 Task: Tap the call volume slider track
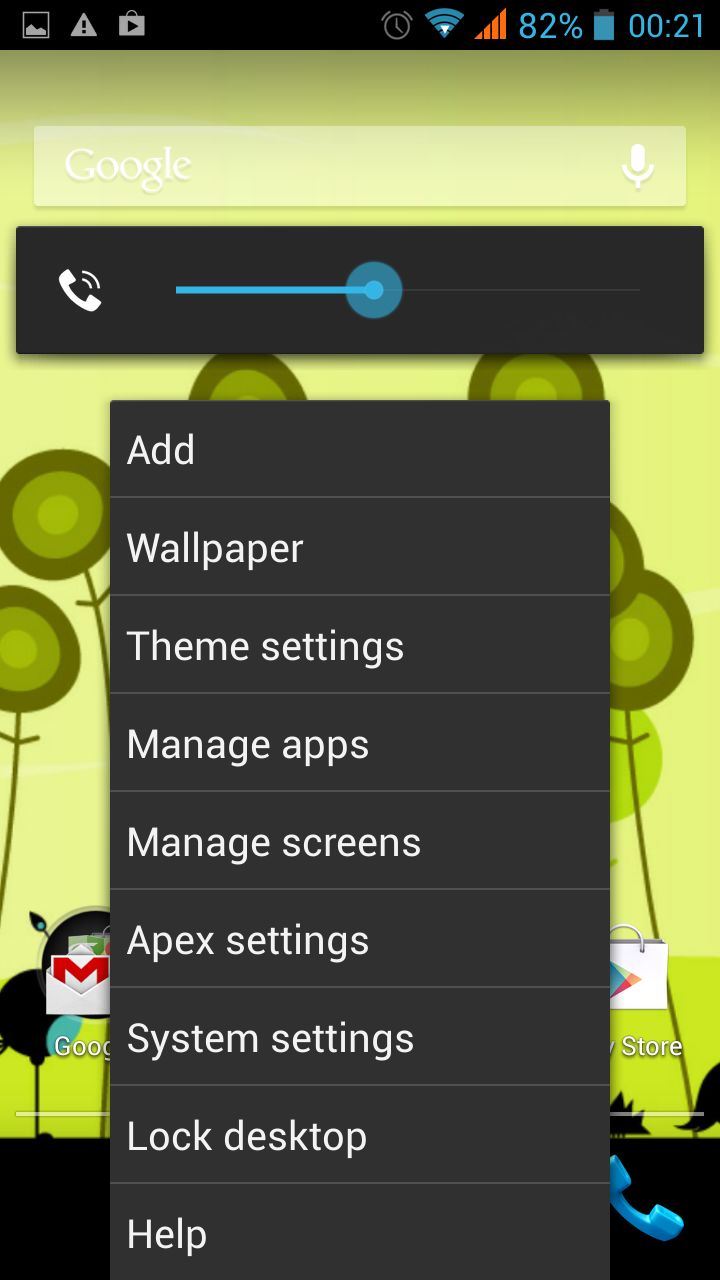407,290
